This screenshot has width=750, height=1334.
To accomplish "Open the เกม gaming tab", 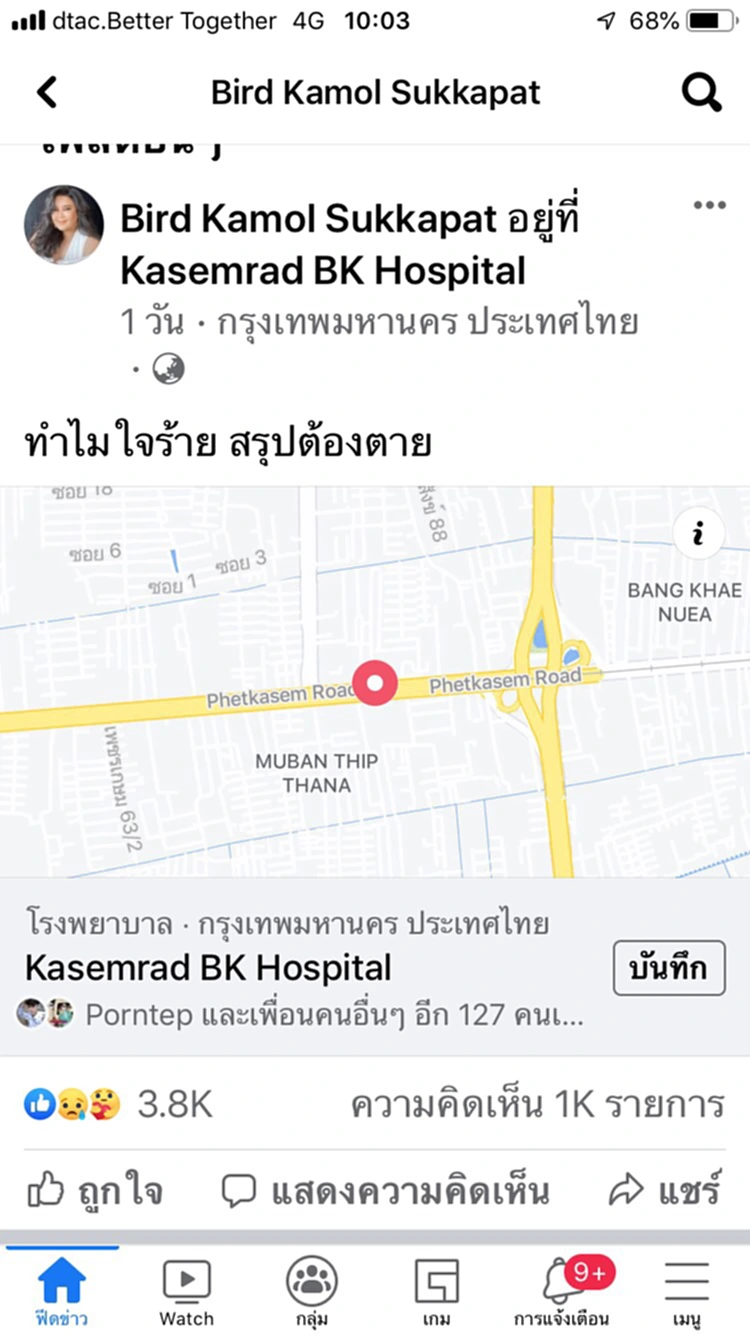I will [436, 1292].
